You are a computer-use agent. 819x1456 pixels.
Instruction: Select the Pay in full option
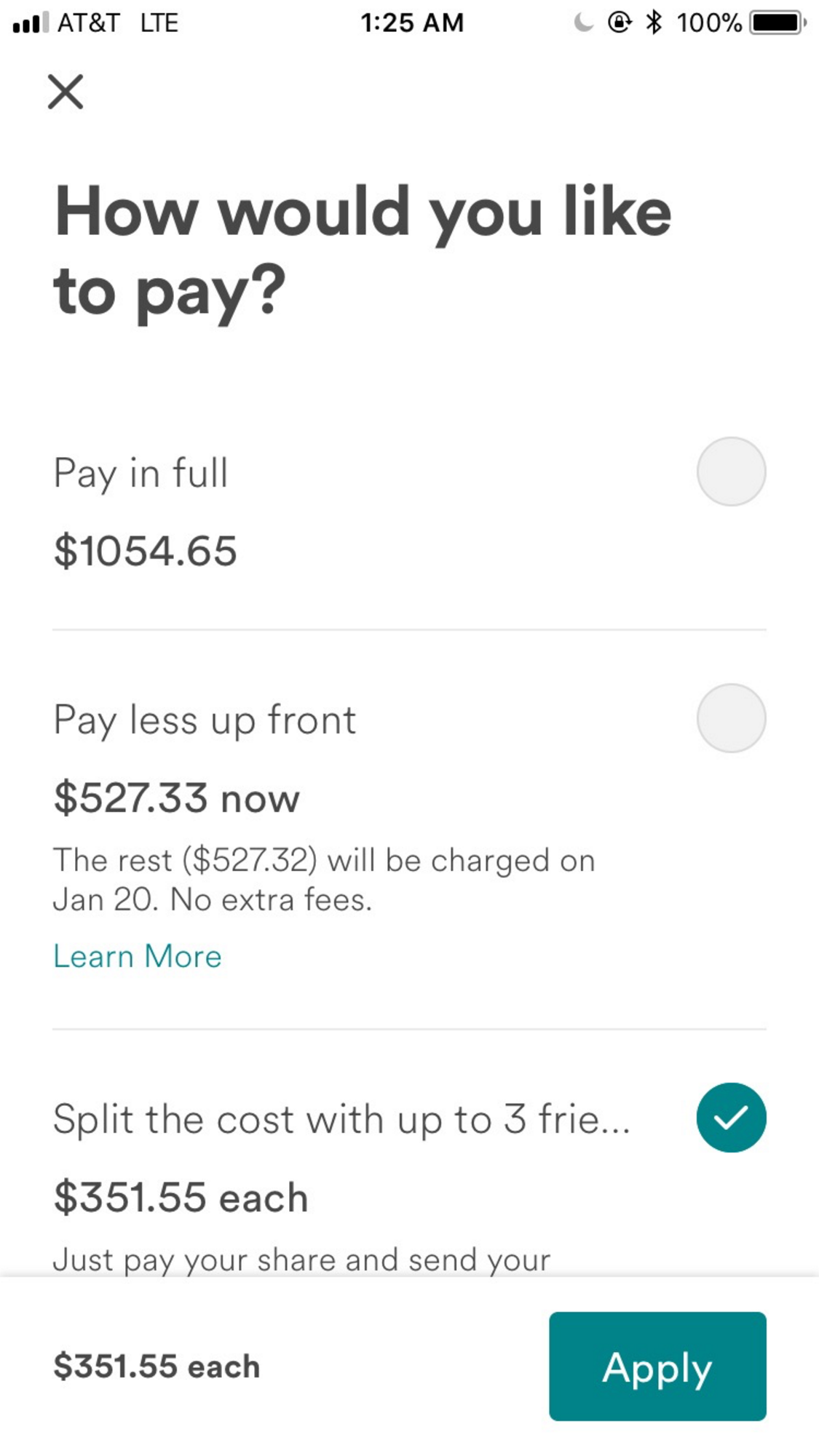pyautogui.click(x=730, y=472)
